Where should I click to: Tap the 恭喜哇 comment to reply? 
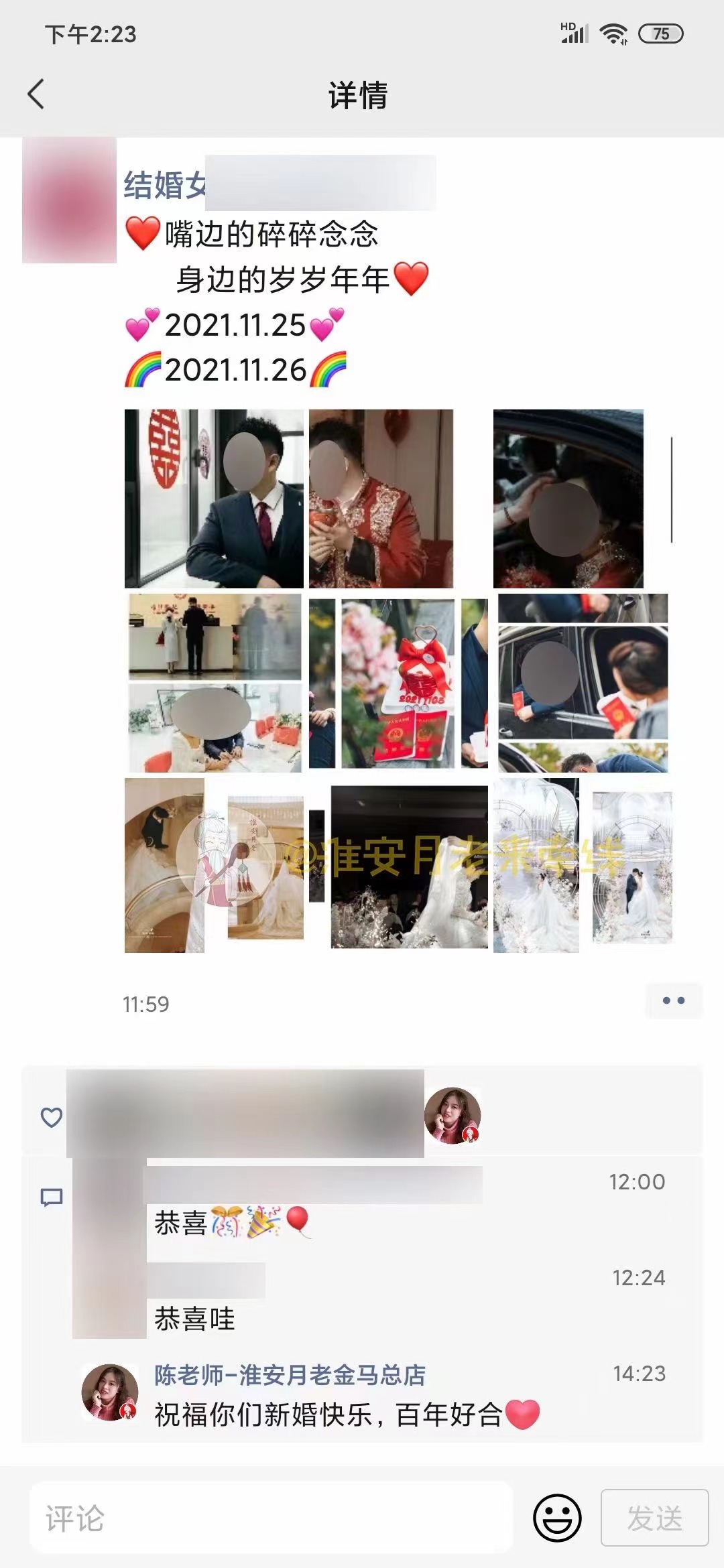click(x=195, y=1319)
